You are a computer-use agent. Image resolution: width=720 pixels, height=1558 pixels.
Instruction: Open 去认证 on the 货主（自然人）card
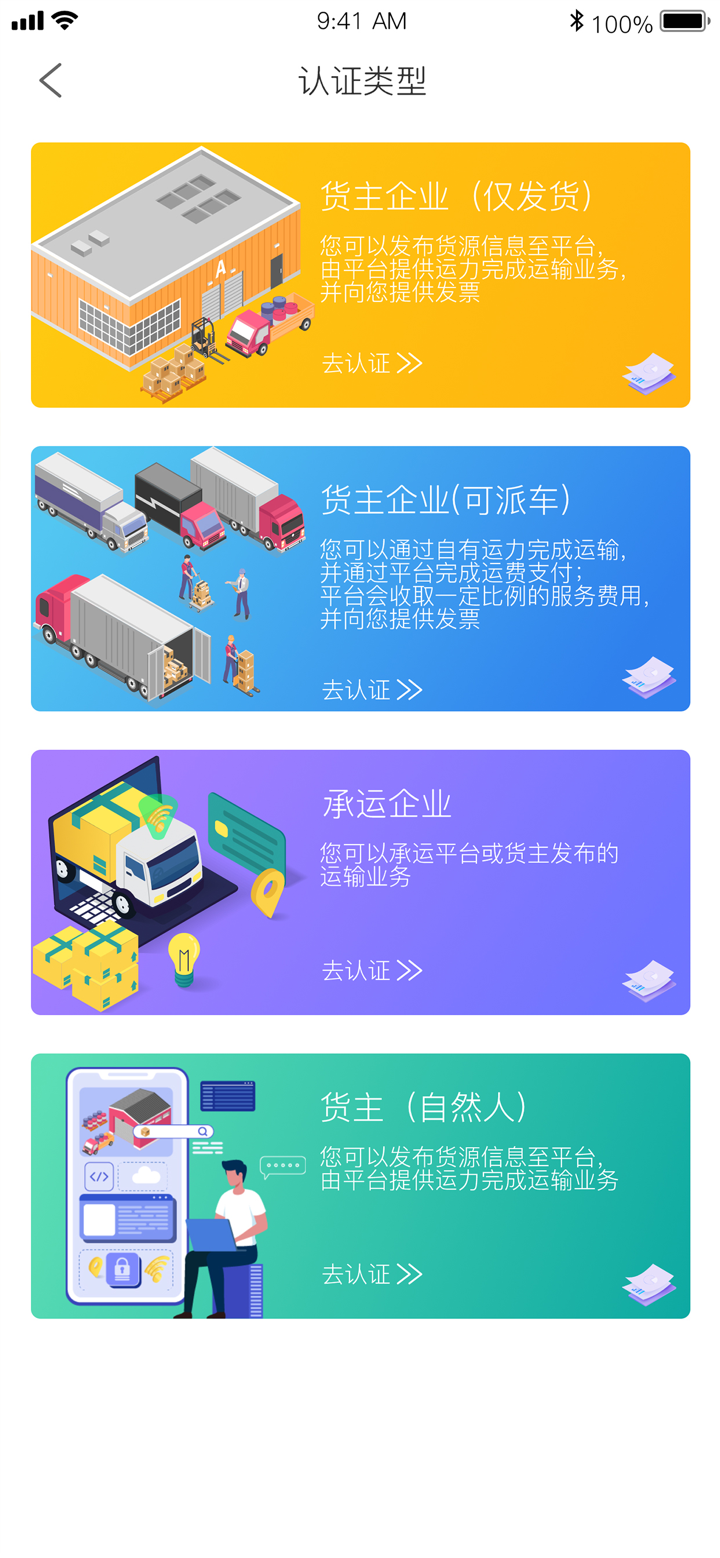point(355,1275)
